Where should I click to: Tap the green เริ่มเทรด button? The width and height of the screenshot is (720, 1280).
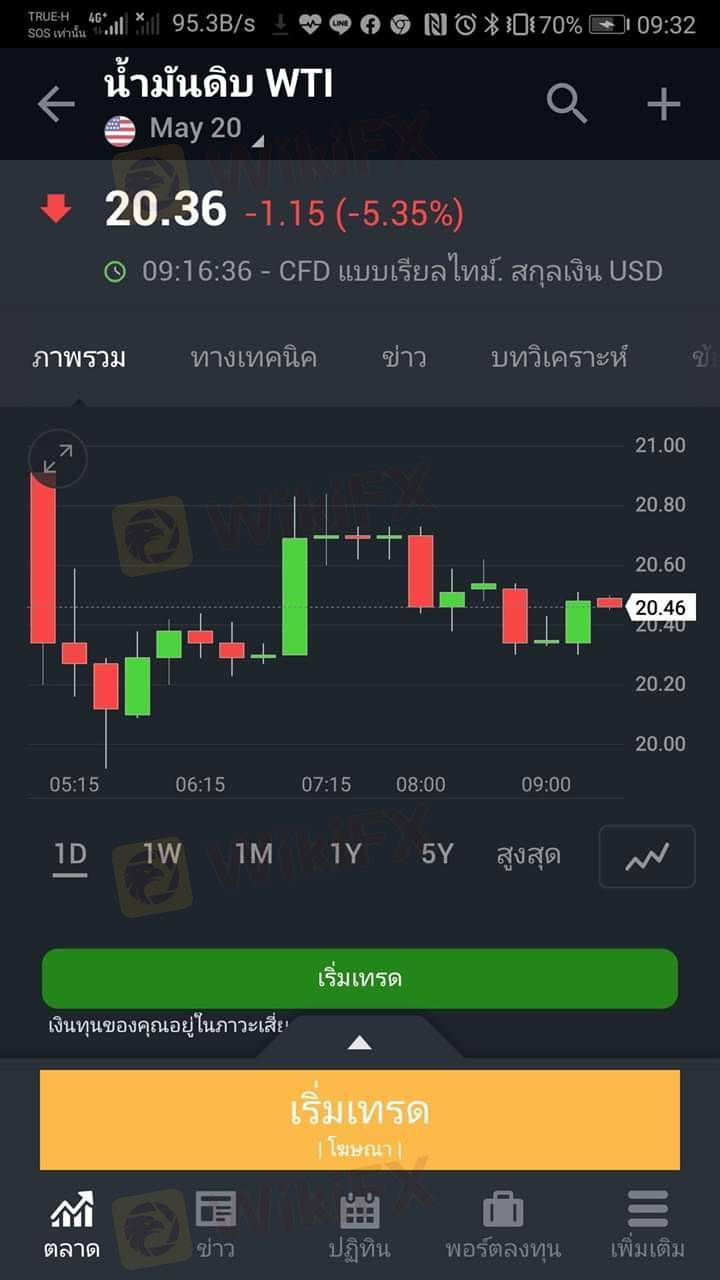360,978
